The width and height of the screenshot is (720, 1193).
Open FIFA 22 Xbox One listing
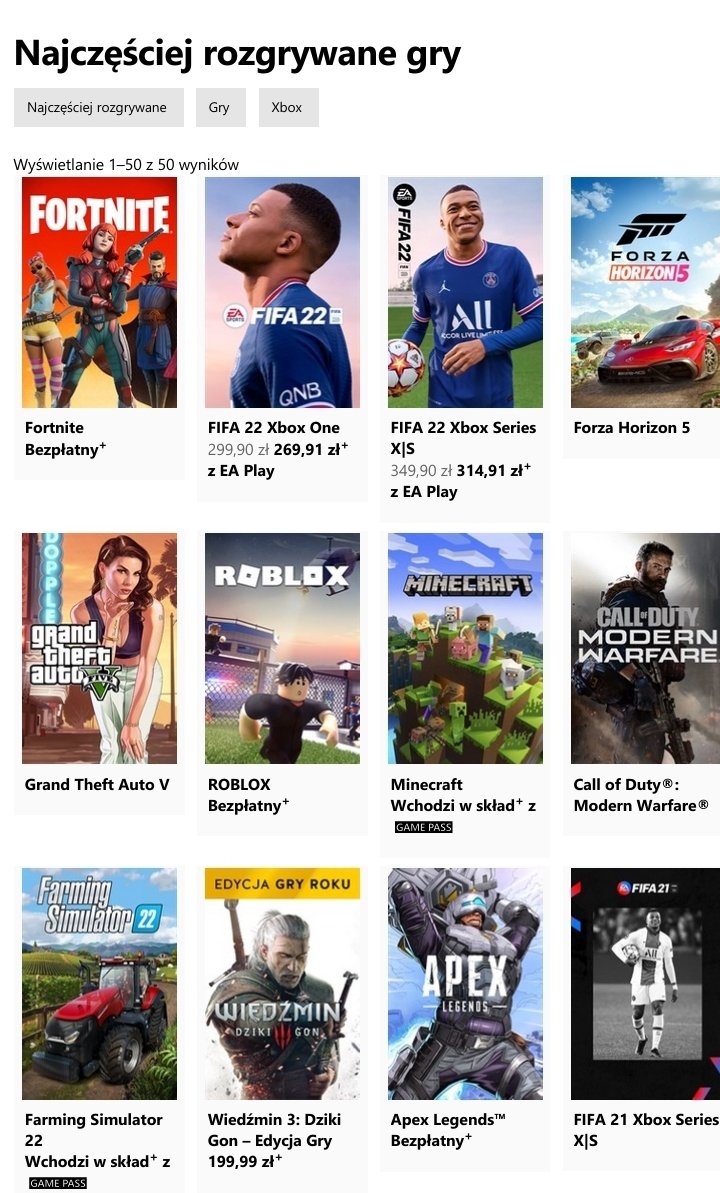pos(282,339)
